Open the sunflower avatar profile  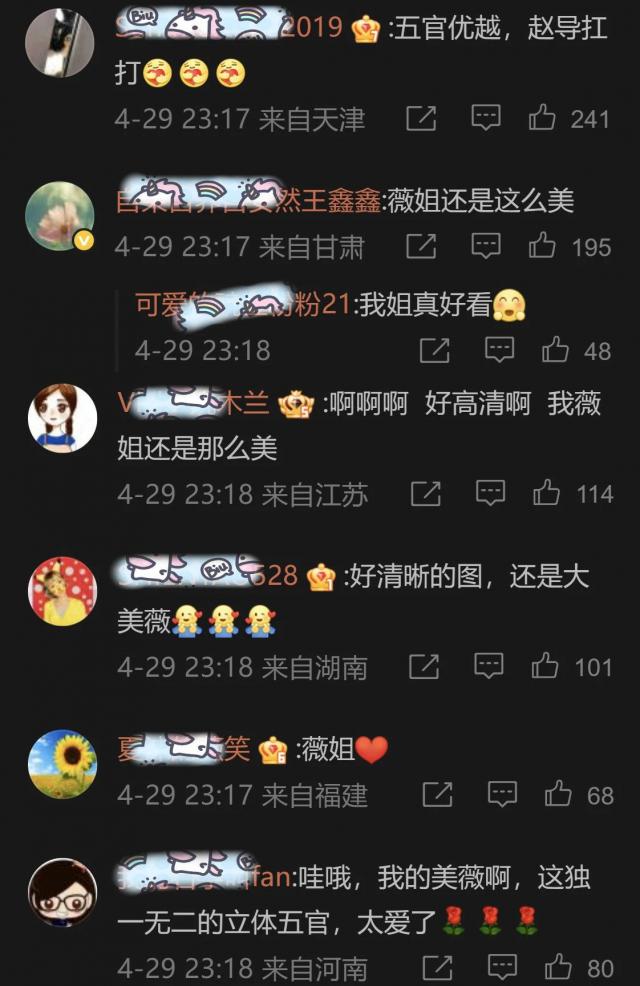[x=62, y=764]
